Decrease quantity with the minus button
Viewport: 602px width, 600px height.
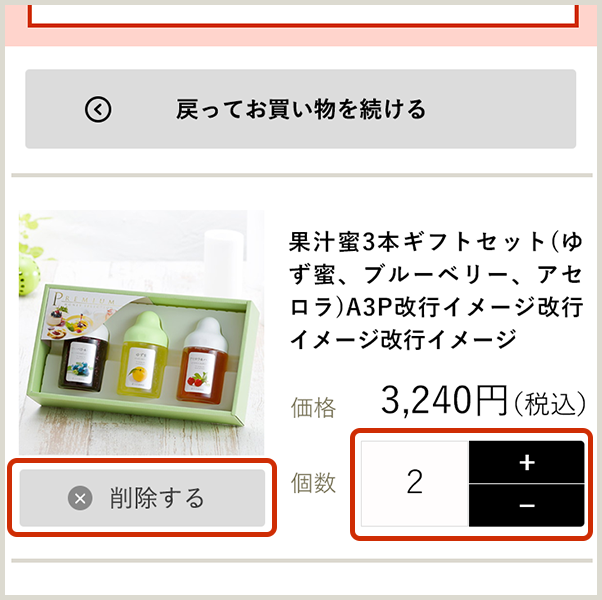point(527,506)
